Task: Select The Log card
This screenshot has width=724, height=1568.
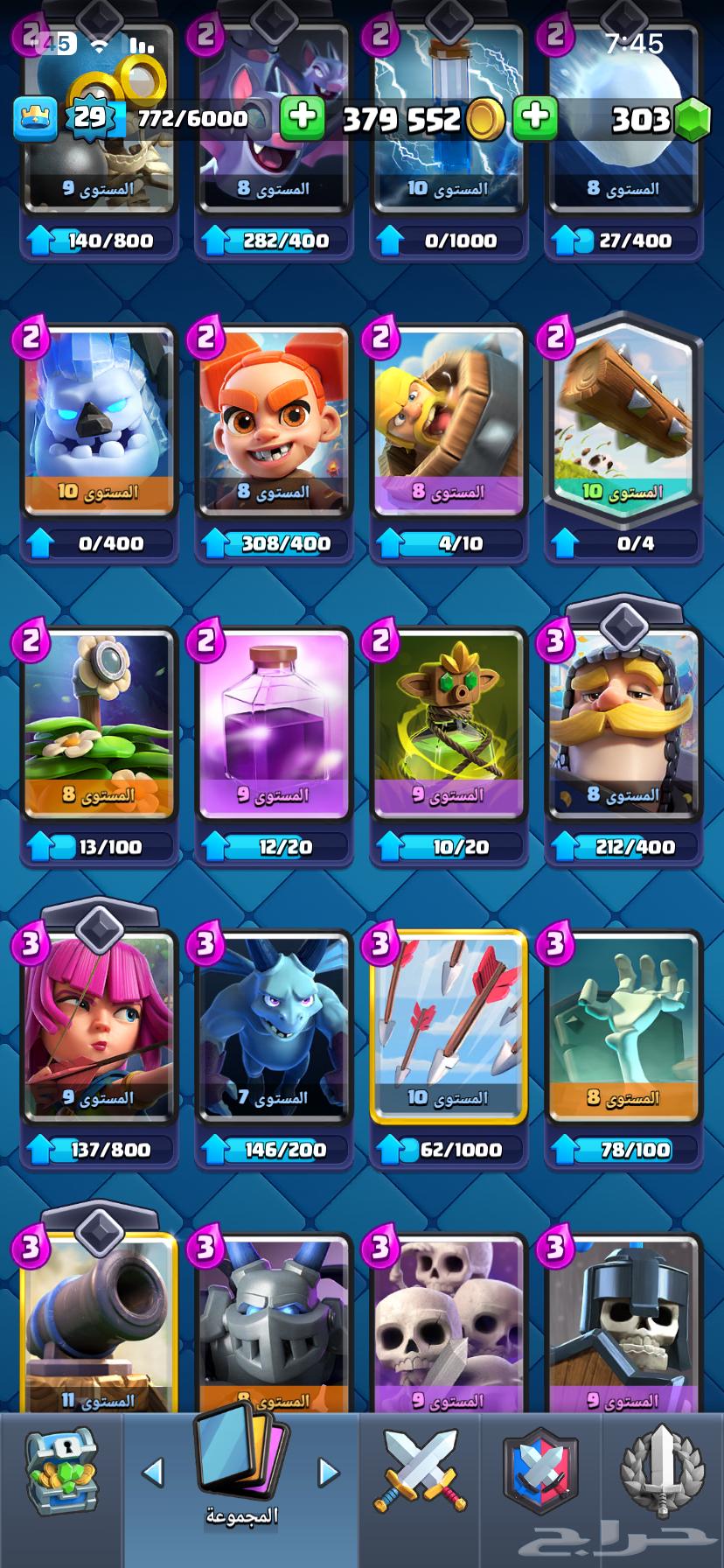Action: [x=623, y=420]
